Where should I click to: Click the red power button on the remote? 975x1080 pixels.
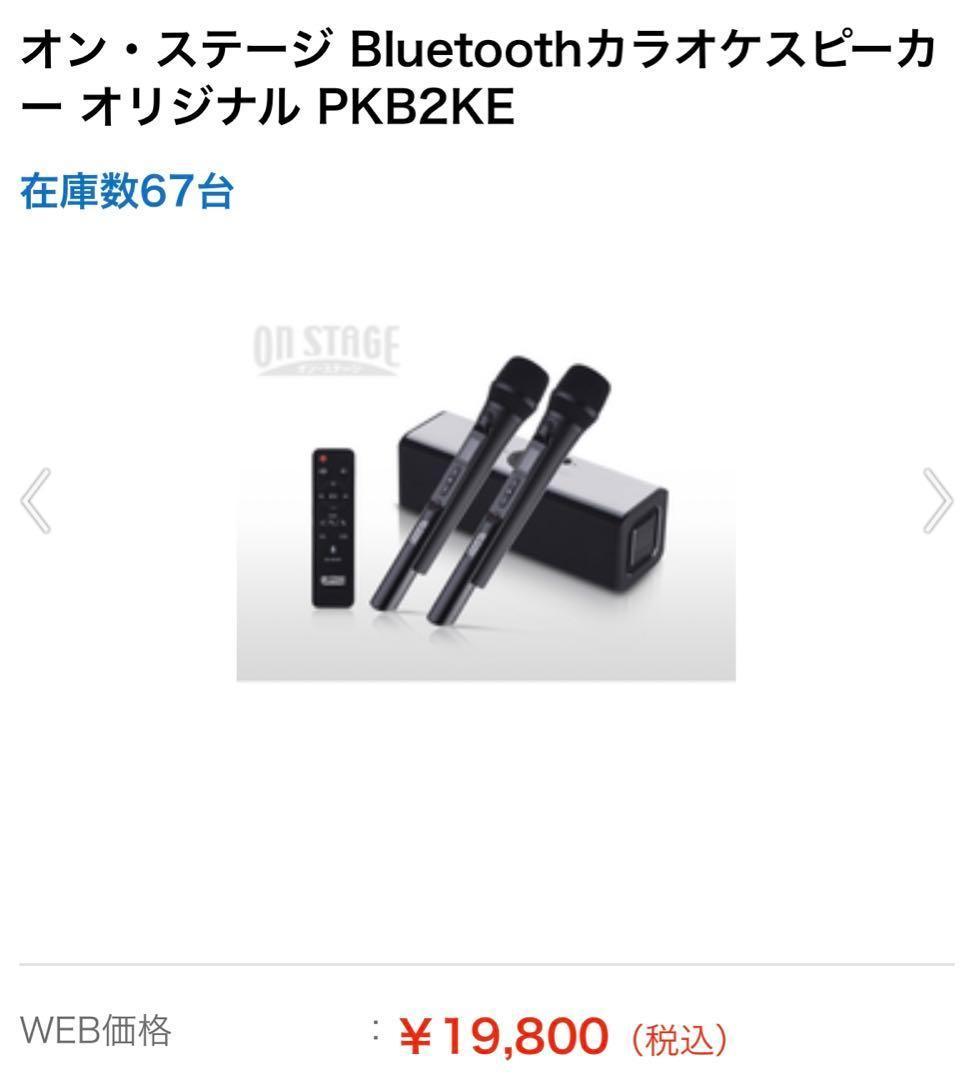point(323,458)
